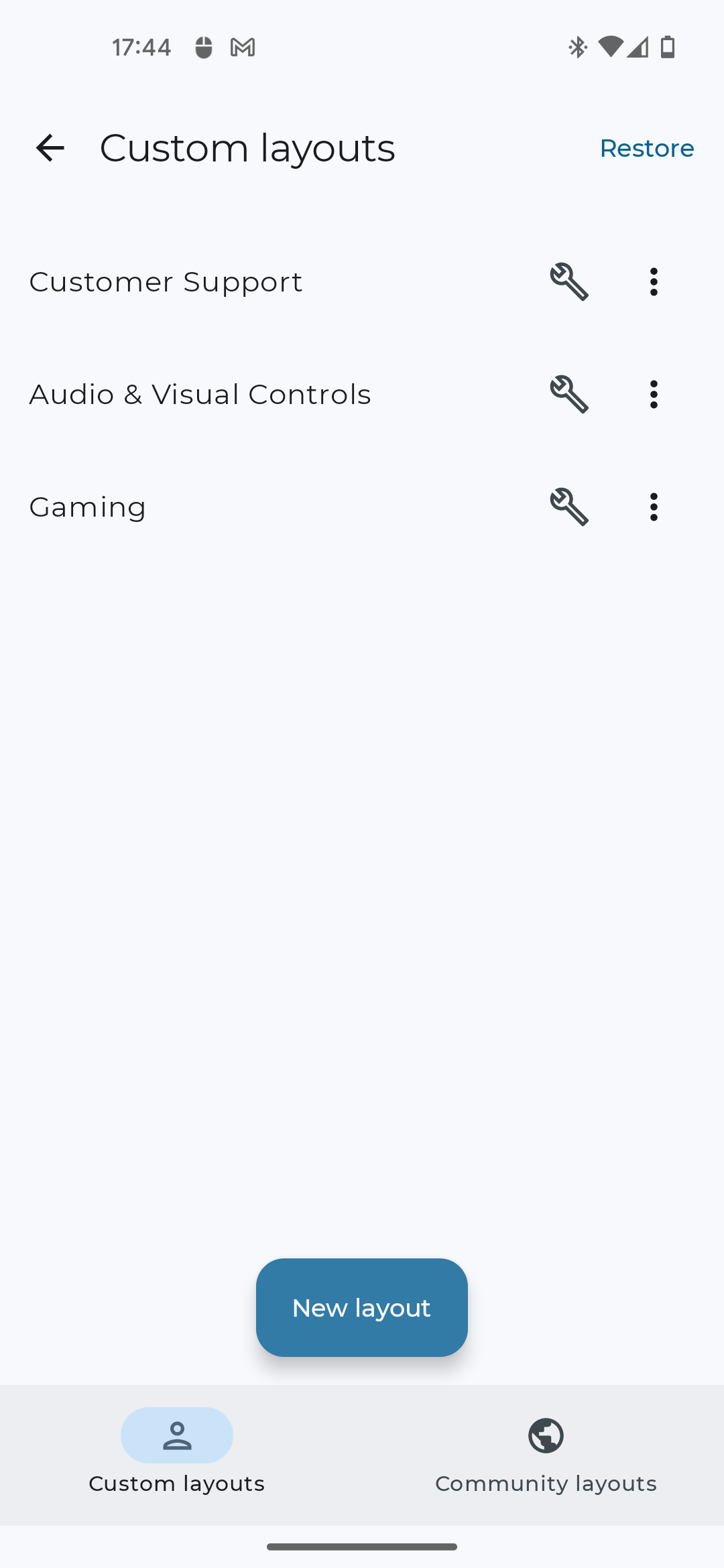The image size is (724, 1568).
Task: Open the Gaming layout
Action: coord(88,507)
